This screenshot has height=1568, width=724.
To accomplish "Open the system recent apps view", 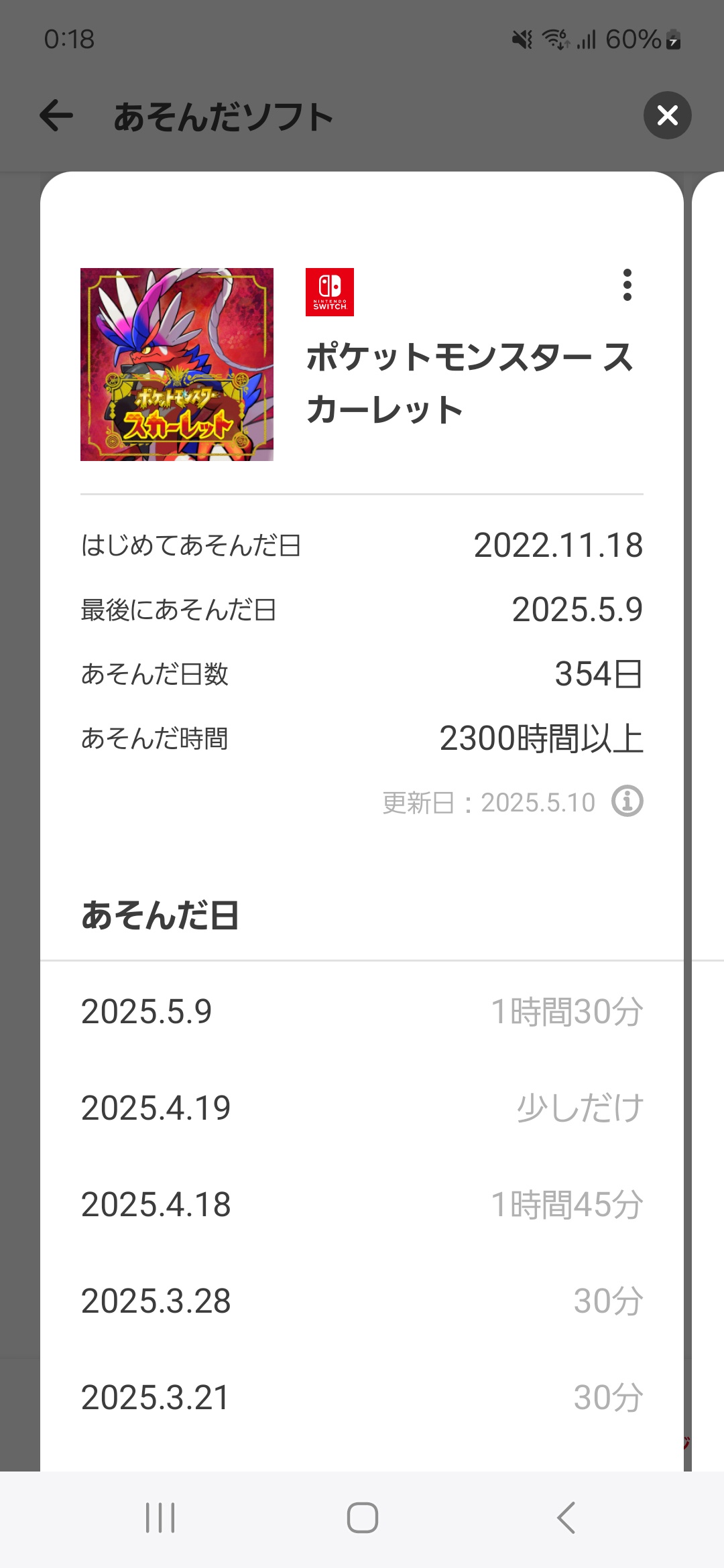I will [160, 1518].
